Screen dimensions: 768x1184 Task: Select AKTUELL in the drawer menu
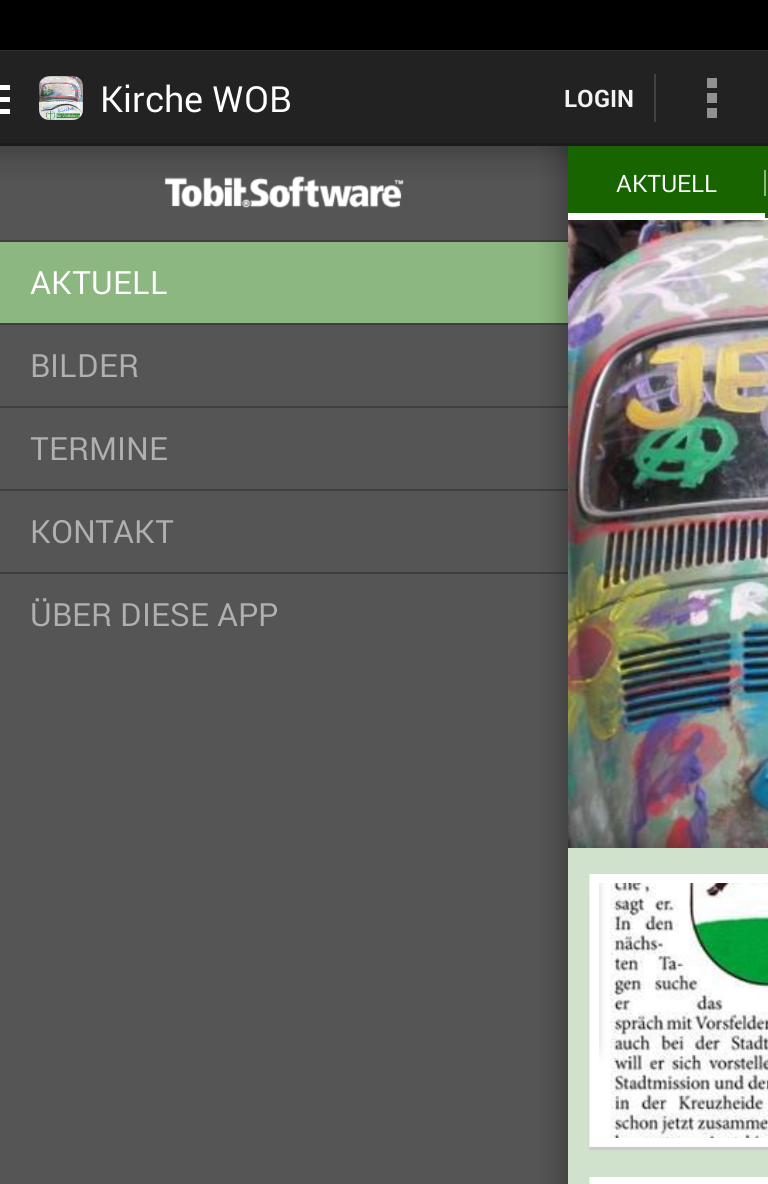pos(284,283)
